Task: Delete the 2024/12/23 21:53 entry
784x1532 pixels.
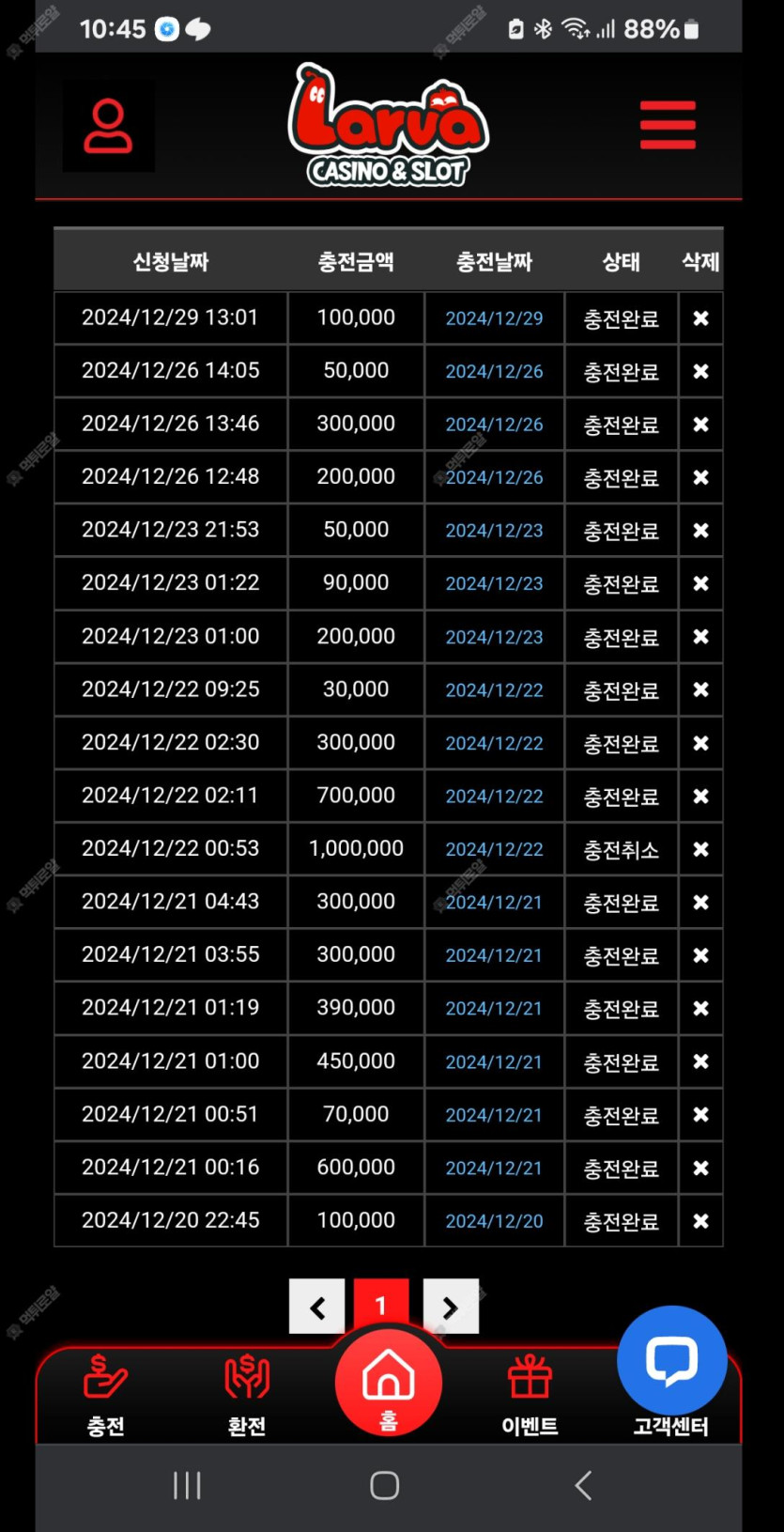Action: pos(700,531)
